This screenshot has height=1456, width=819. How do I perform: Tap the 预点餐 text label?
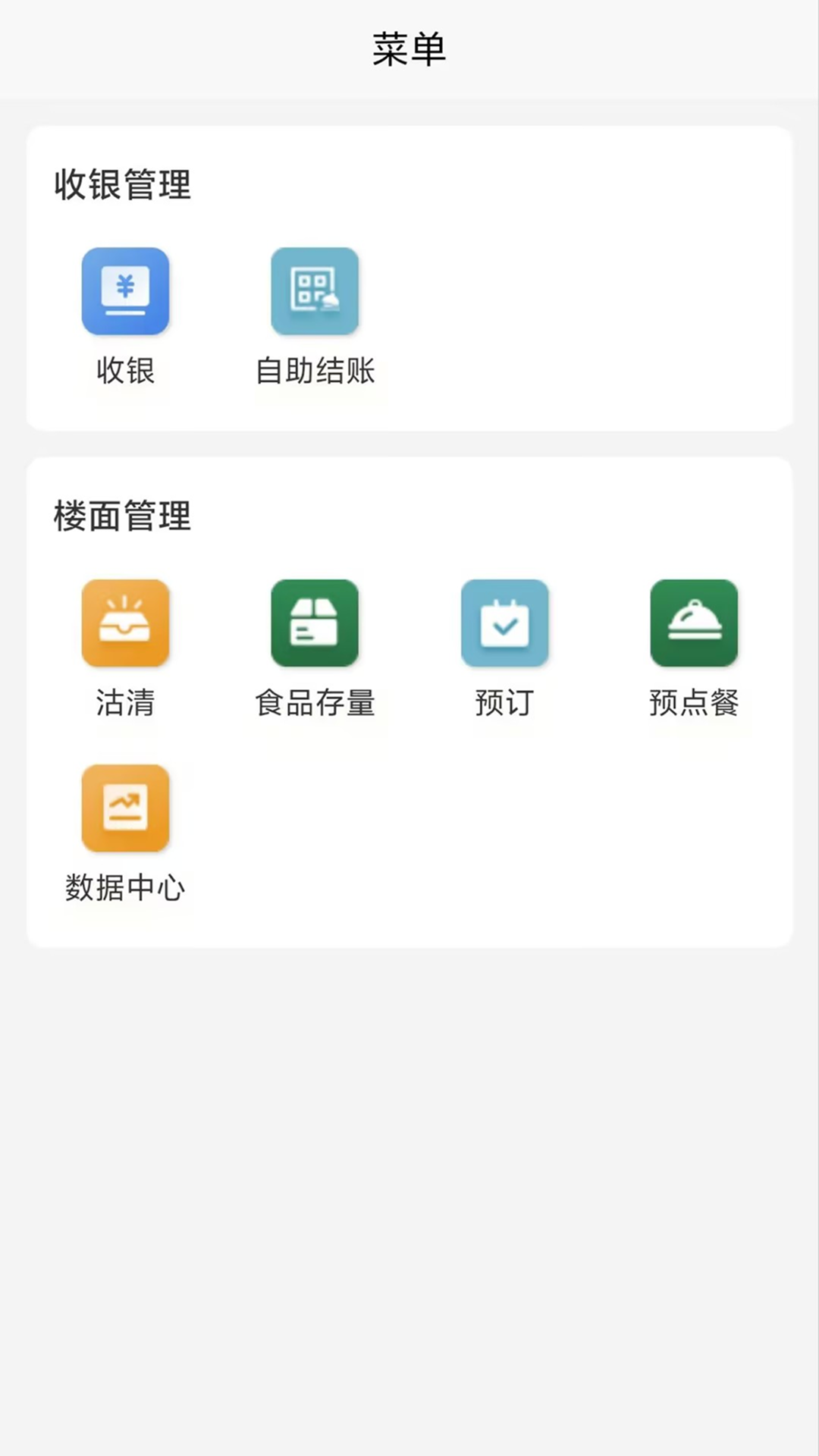pyautogui.click(x=695, y=703)
